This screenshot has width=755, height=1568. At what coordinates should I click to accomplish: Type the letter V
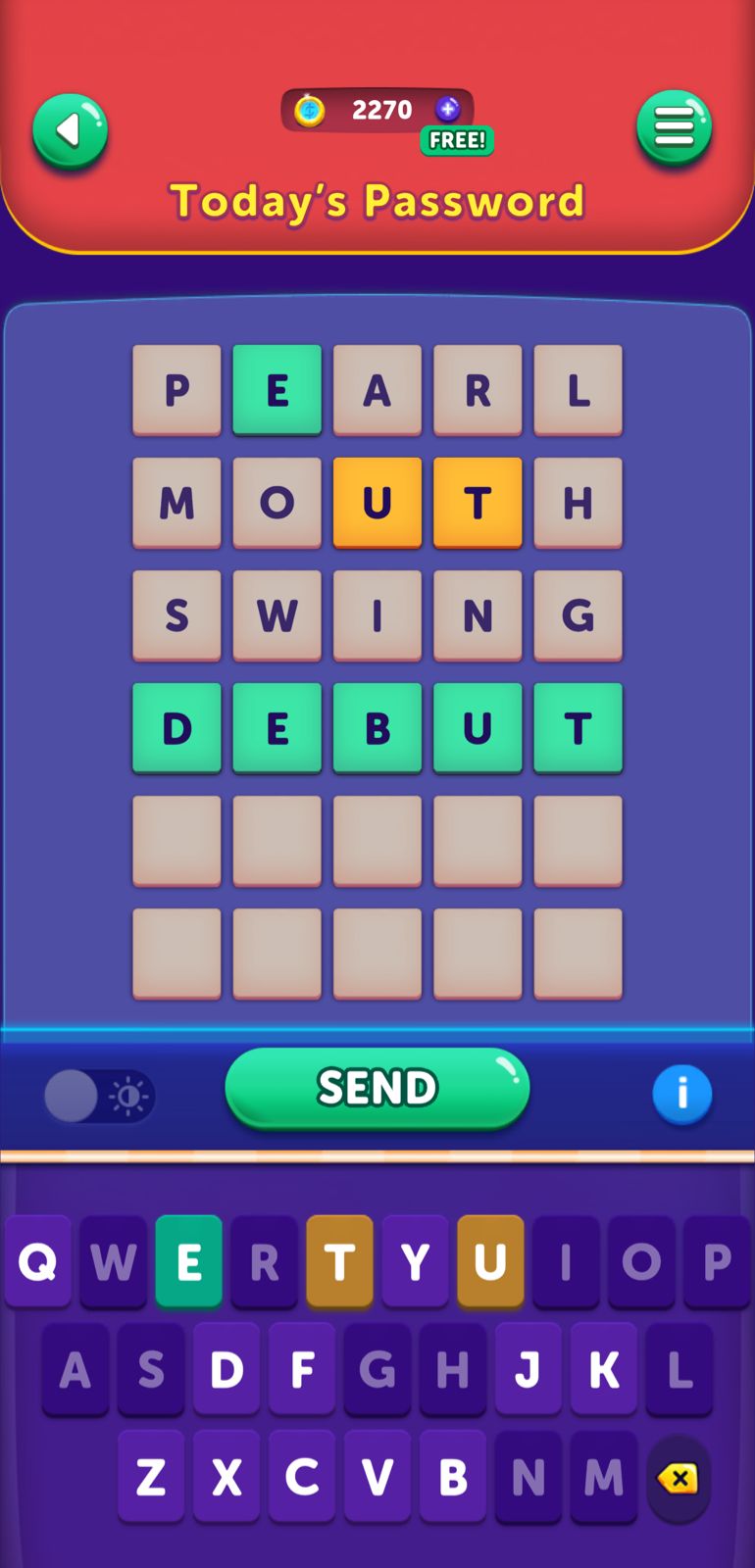377,1477
